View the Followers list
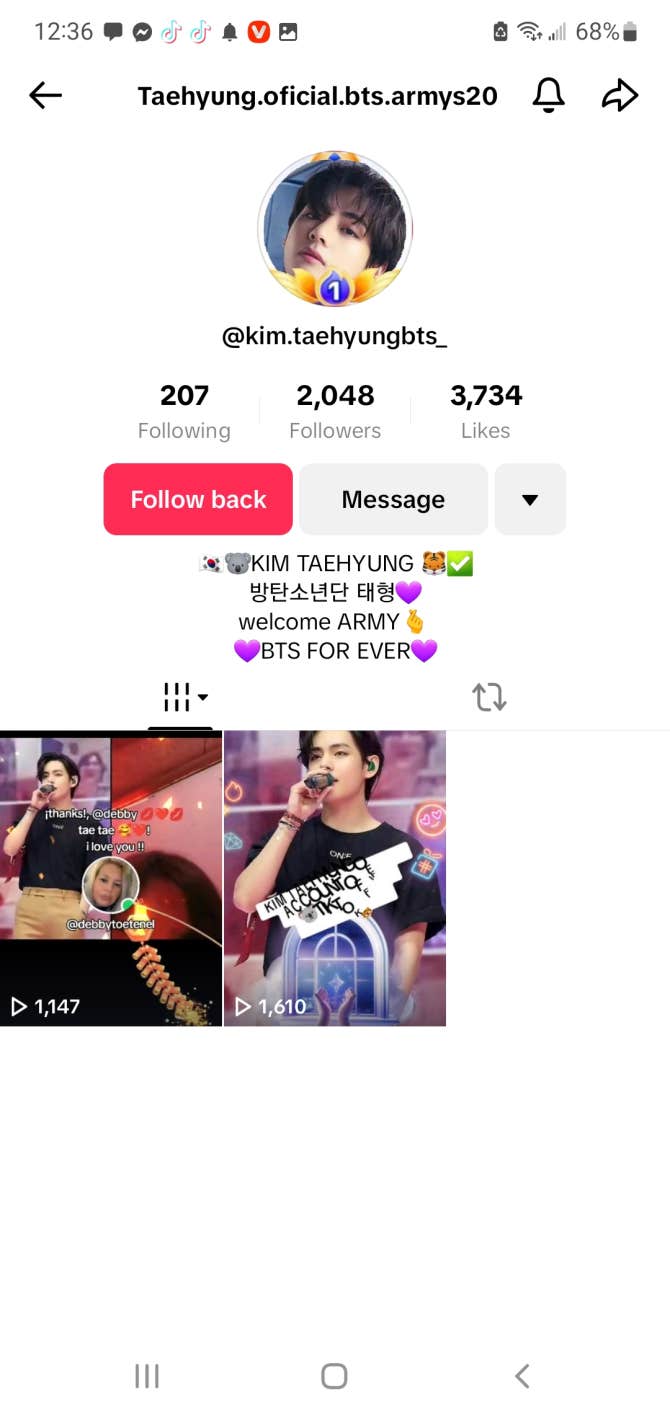Screen dimensions: 670x1414 (x=335, y=412)
